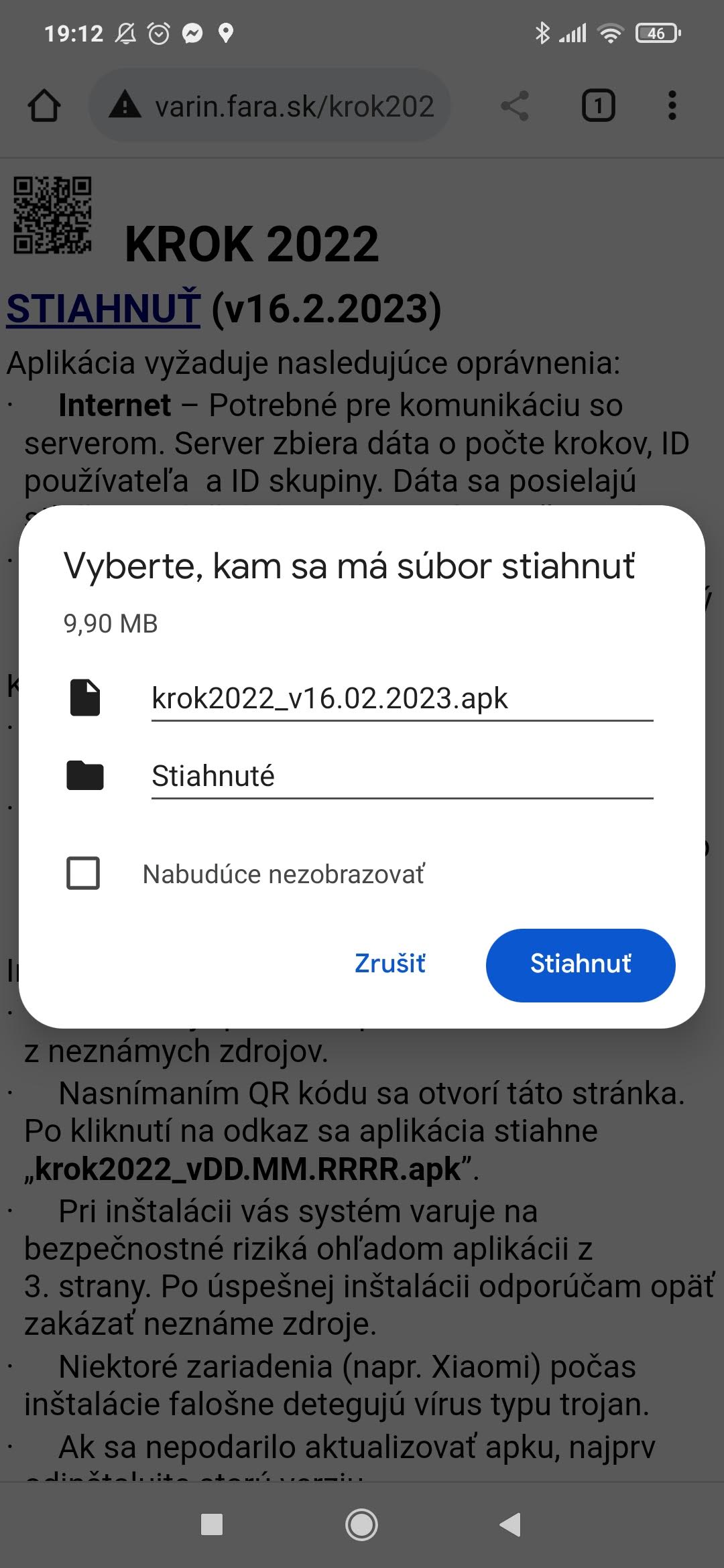Open the tab switcher
The height and width of the screenshot is (1568, 724).
click(598, 106)
